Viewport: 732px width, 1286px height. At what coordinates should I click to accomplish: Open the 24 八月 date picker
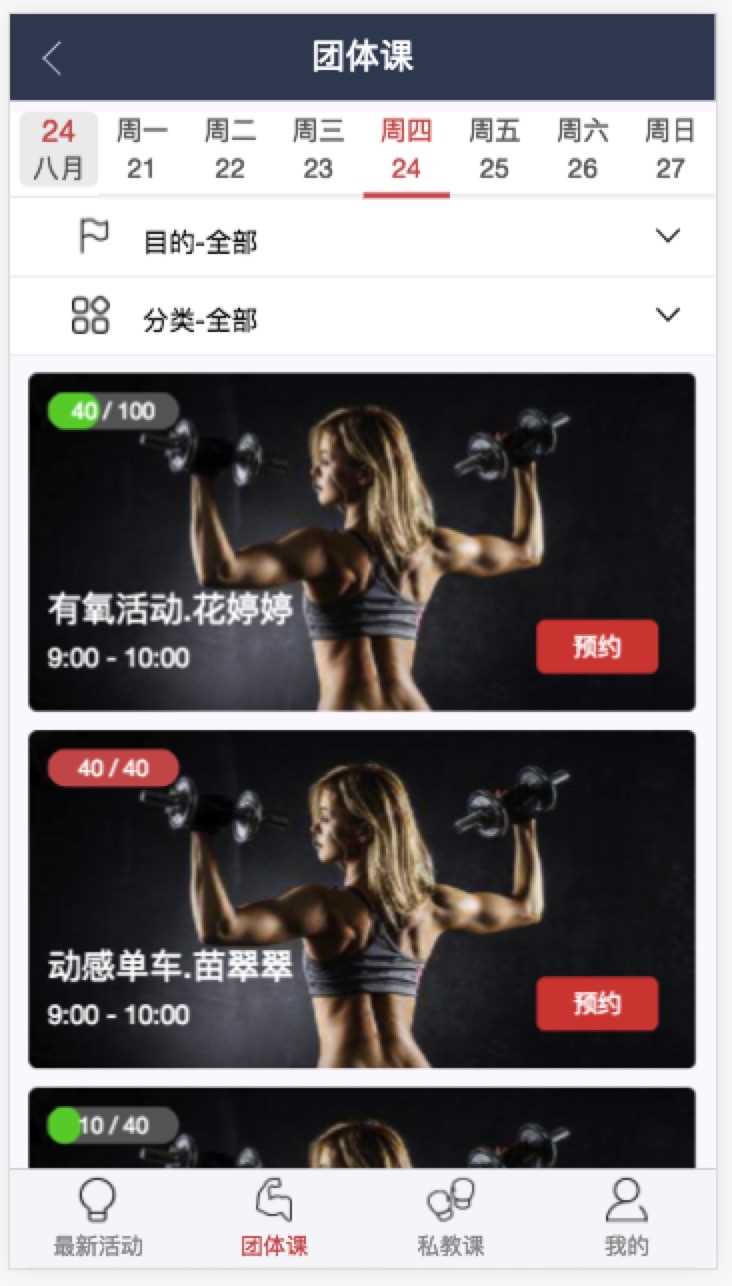tap(58, 149)
